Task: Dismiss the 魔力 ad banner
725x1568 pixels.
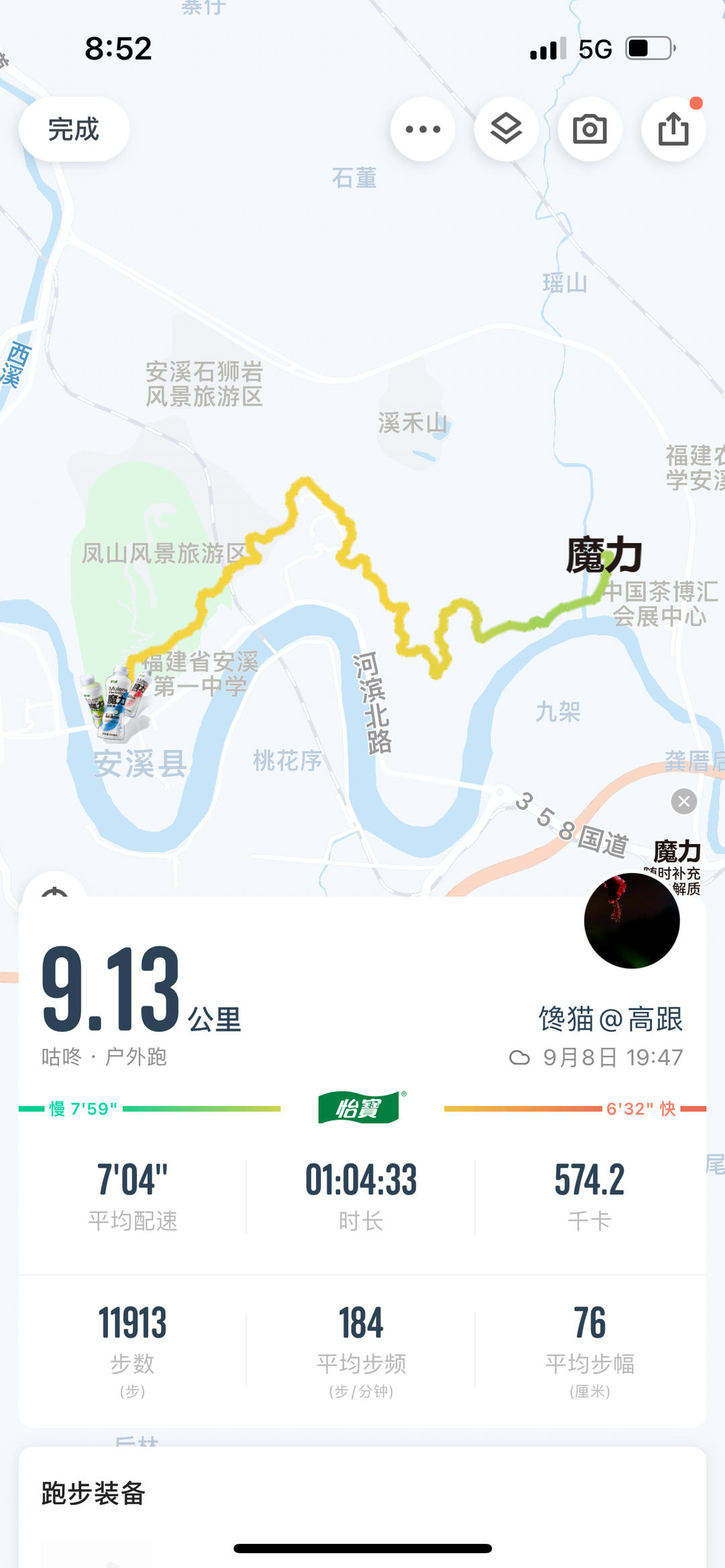Action: 683,801
